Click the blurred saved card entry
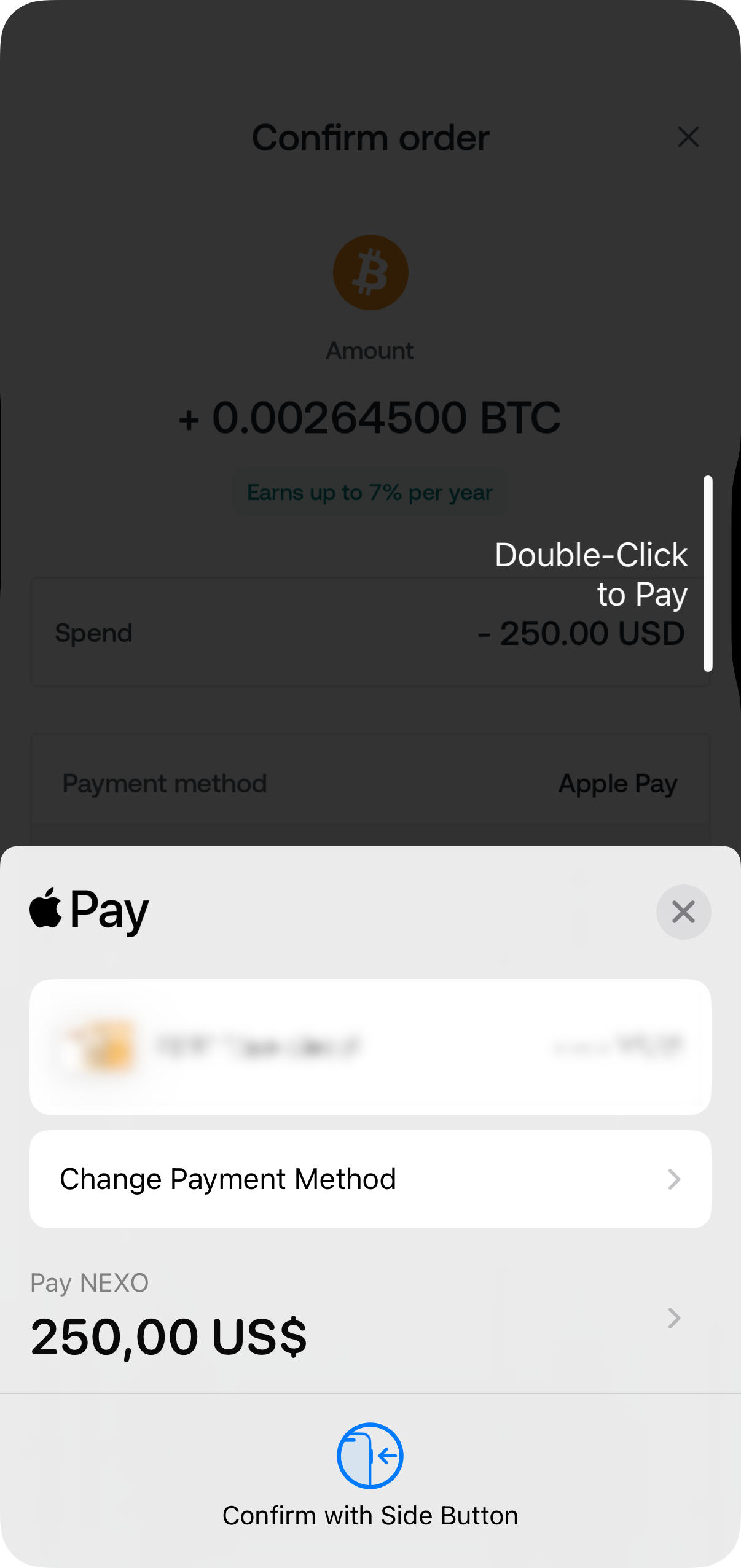This screenshot has width=741, height=1568. click(x=370, y=1044)
